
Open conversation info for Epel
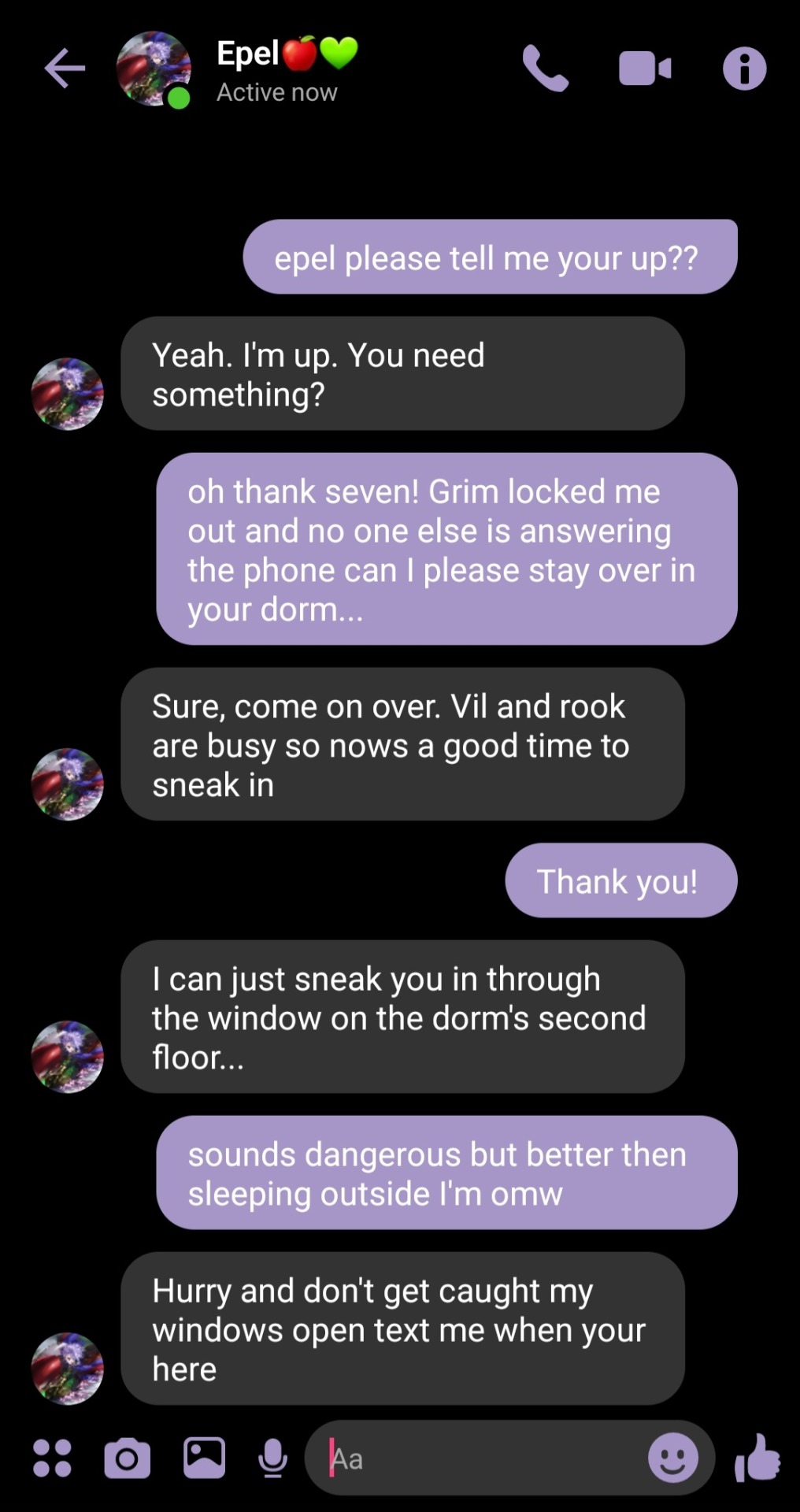744,69
